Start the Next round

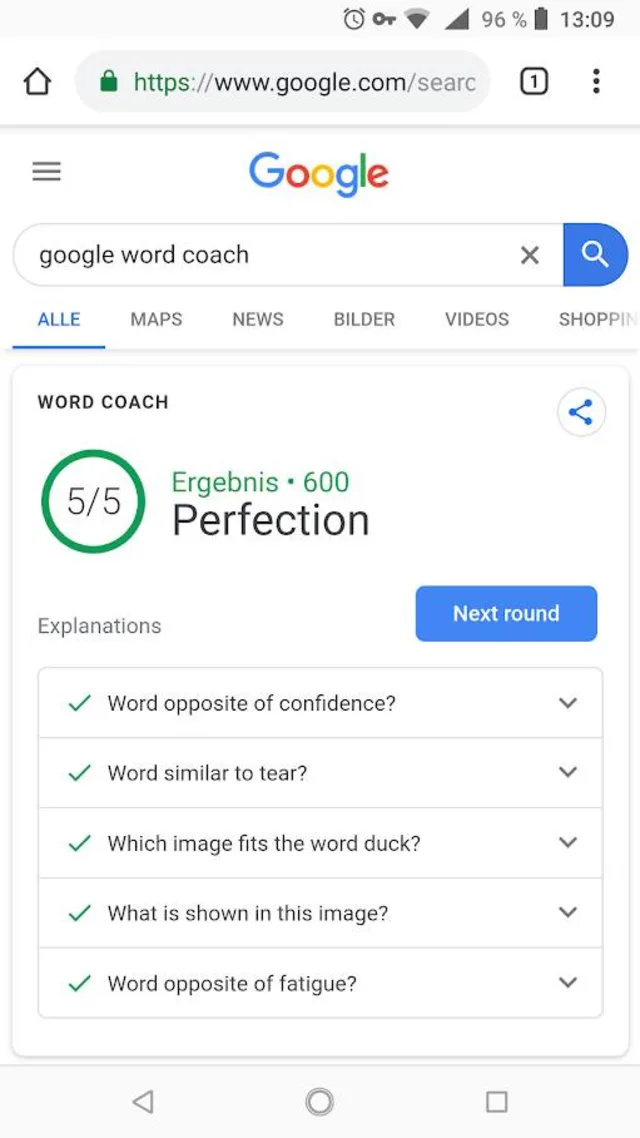(x=506, y=614)
